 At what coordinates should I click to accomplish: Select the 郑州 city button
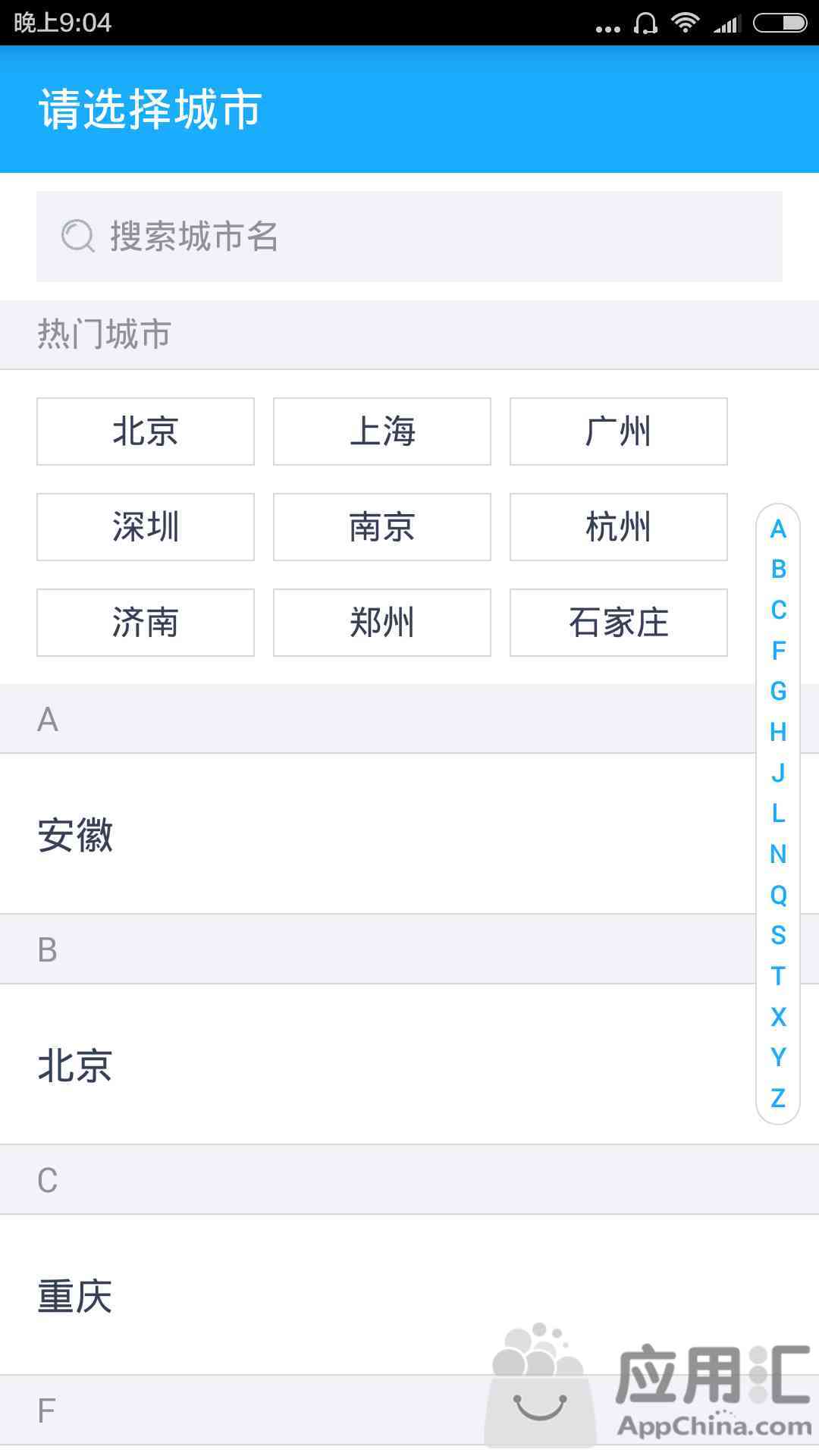382,623
